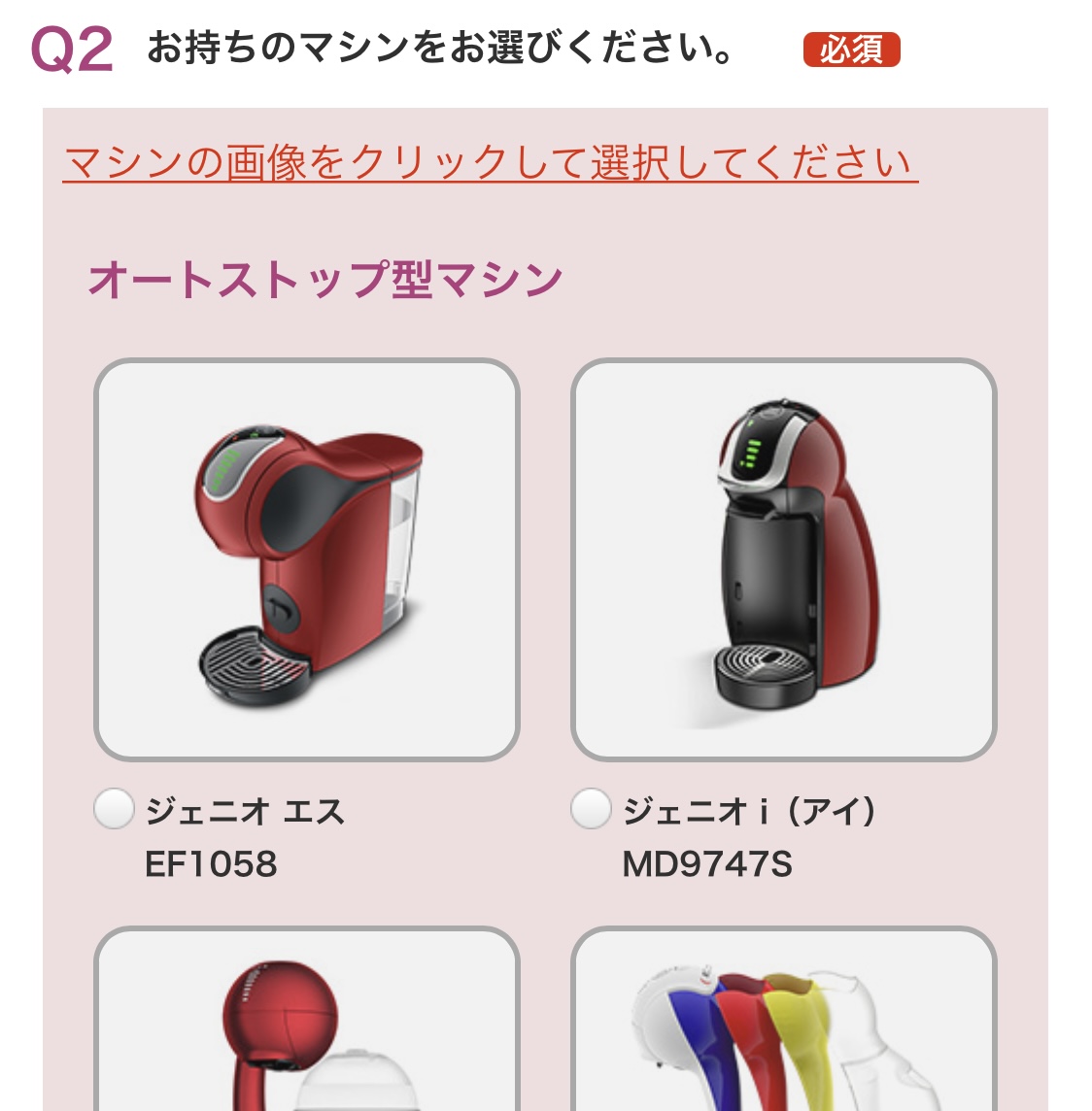Tap the ジェニオ i (アイ) machine image
The height and width of the screenshot is (1111, 1092).
coord(784,560)
